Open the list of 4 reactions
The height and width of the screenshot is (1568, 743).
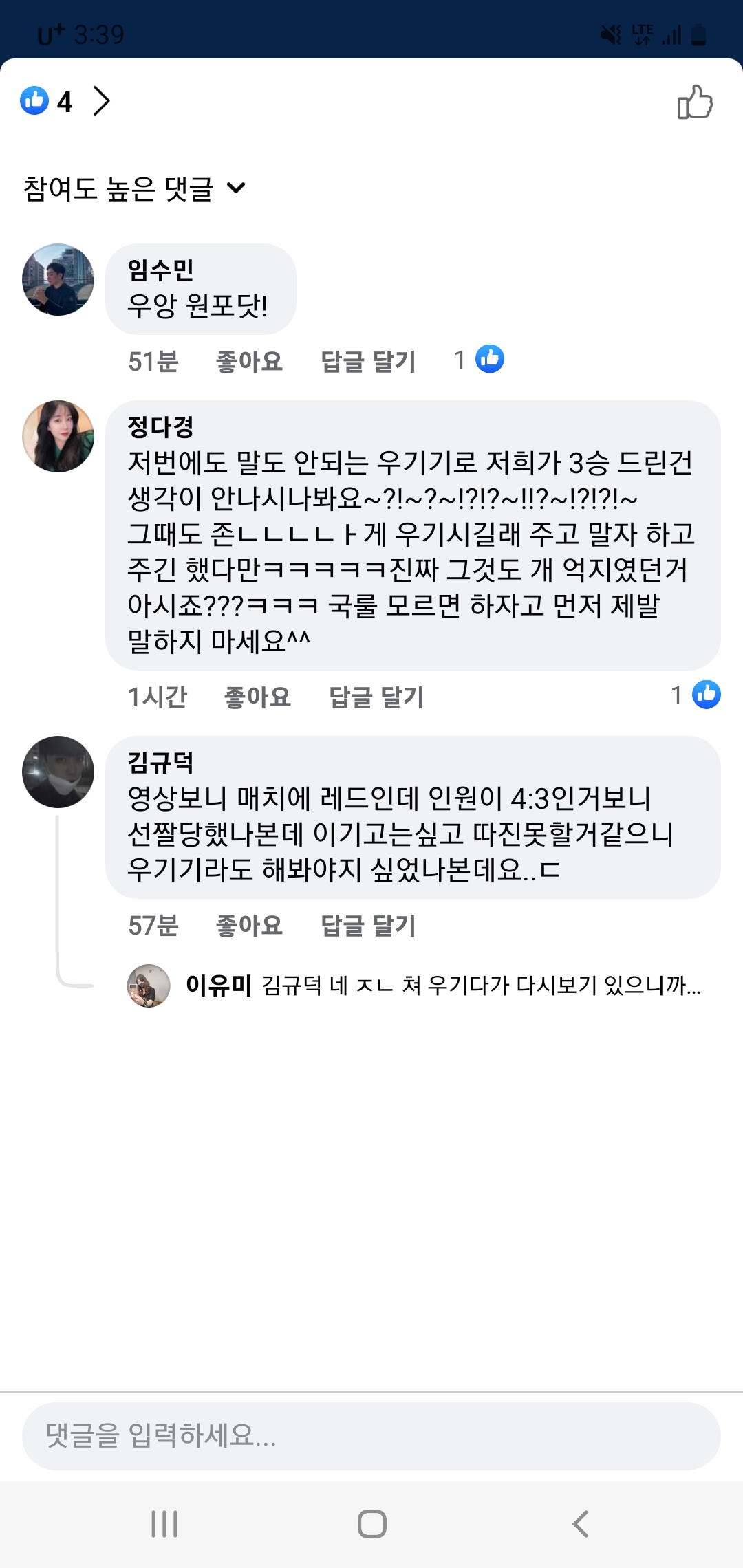click(65, 102)
